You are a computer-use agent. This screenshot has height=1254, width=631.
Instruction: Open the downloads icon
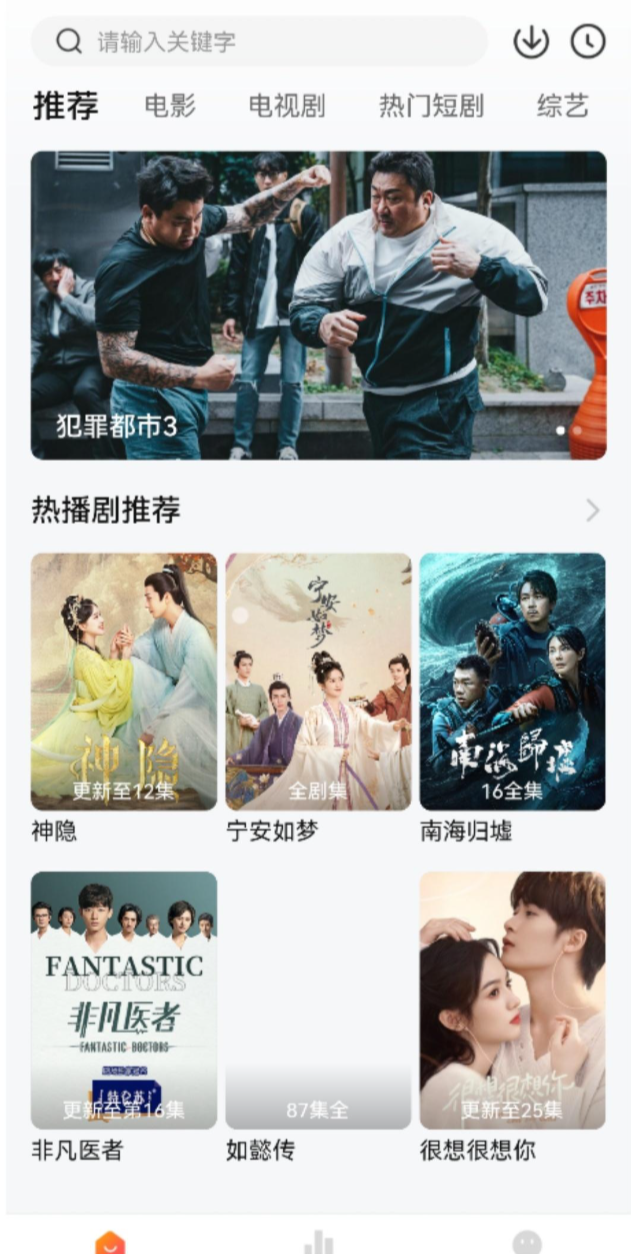[531, 41]
